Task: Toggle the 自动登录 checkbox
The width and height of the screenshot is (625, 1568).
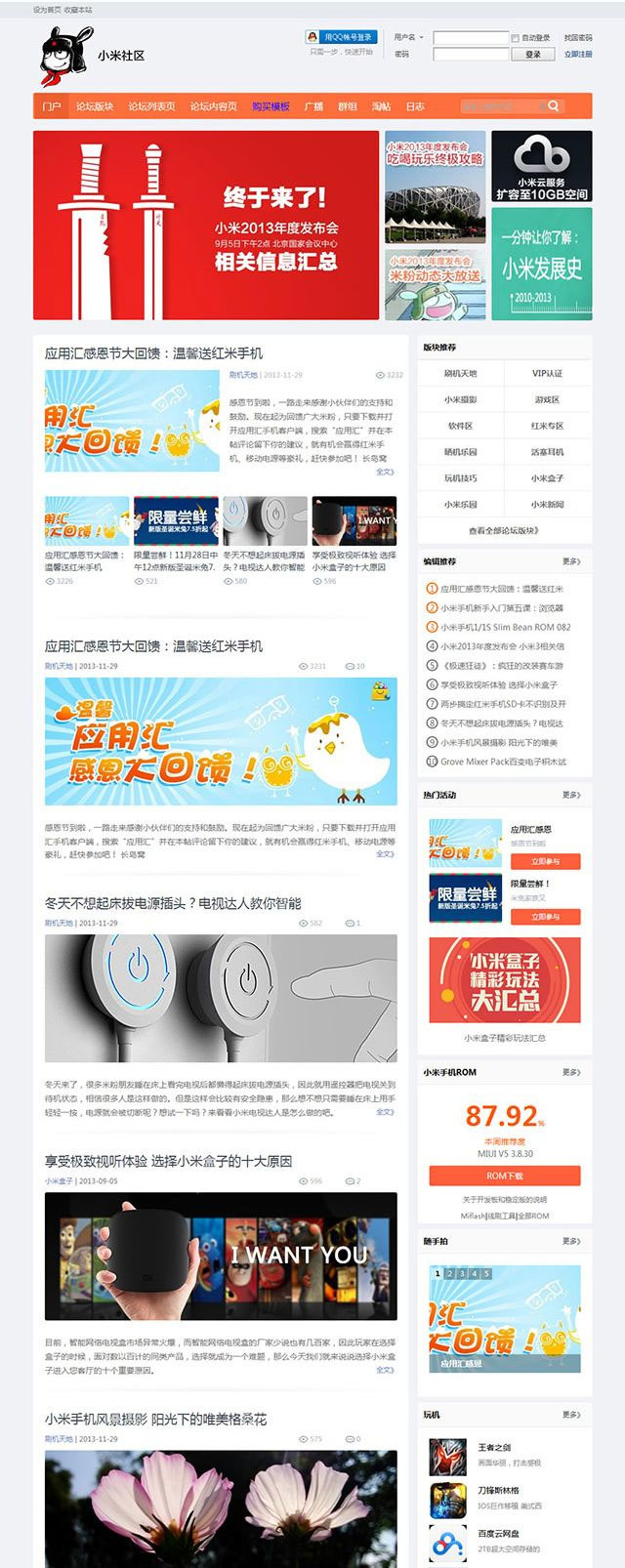Action: point(516,38)
